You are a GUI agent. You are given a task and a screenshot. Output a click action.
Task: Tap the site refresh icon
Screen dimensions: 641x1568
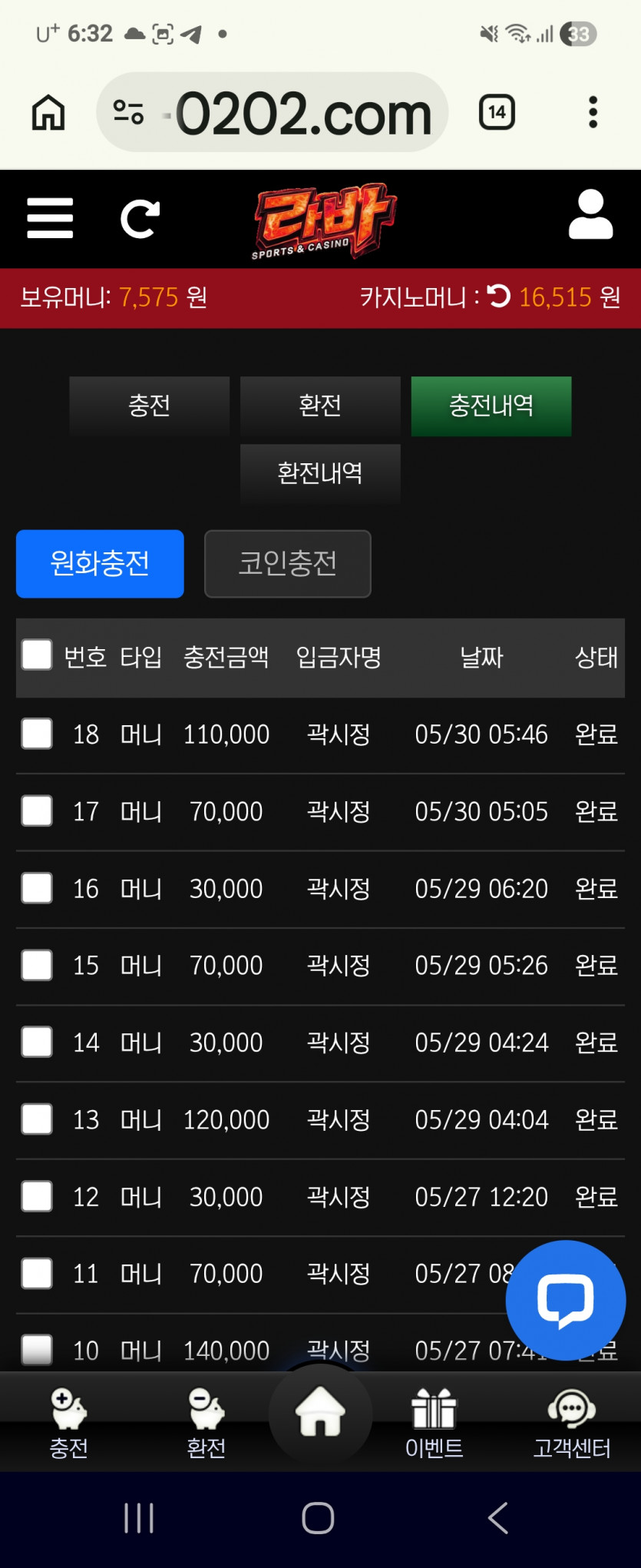[140, 219]
